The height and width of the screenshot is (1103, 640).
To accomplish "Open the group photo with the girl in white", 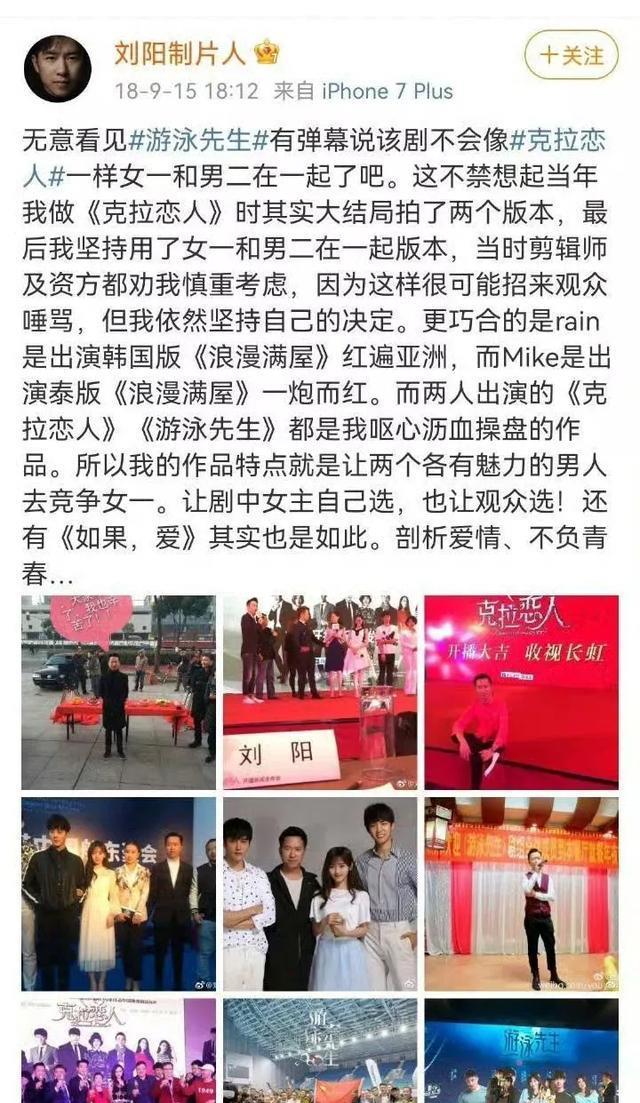I will coord(320,893).
